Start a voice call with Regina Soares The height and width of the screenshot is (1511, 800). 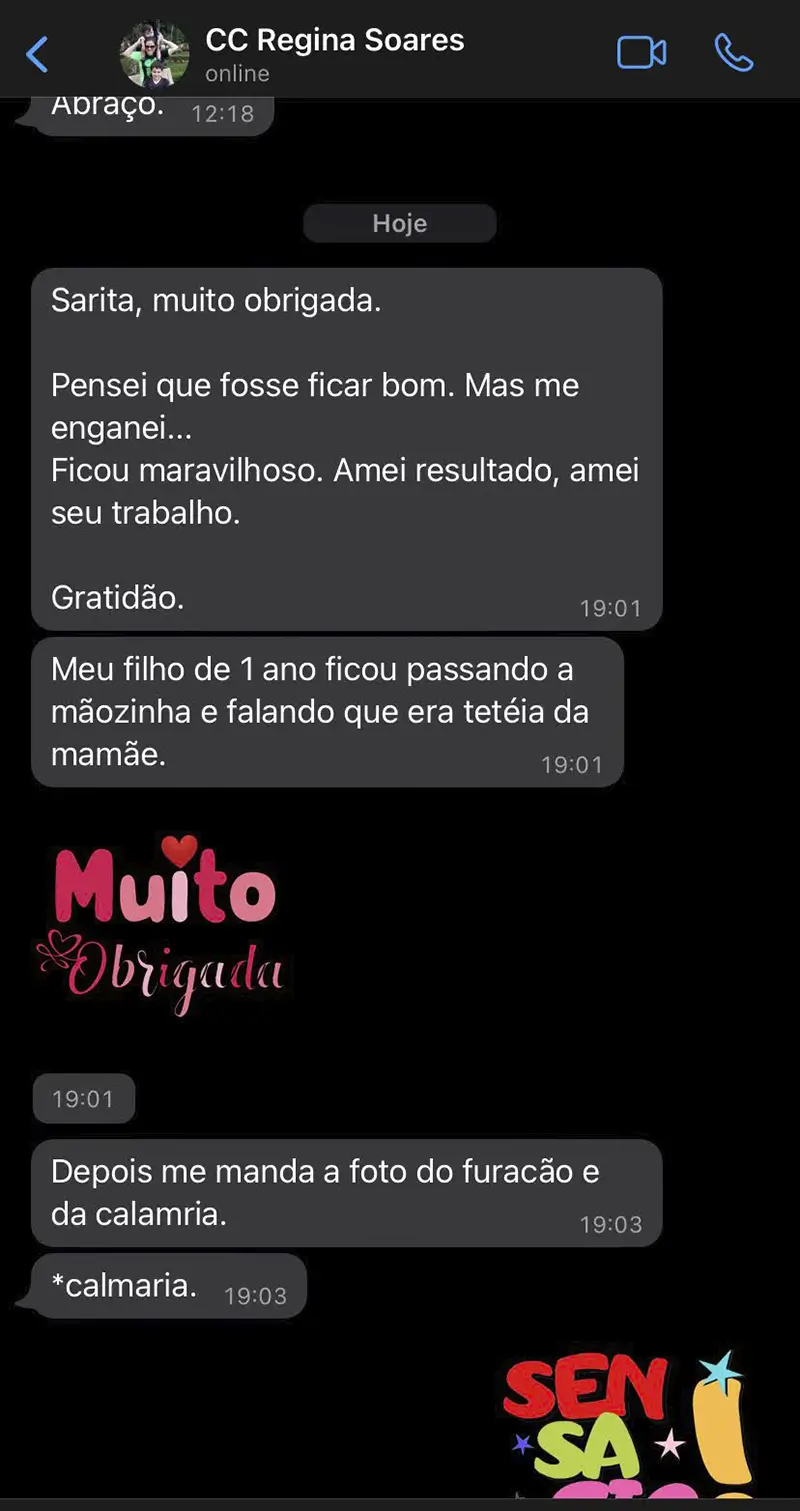tap(733, 53)
